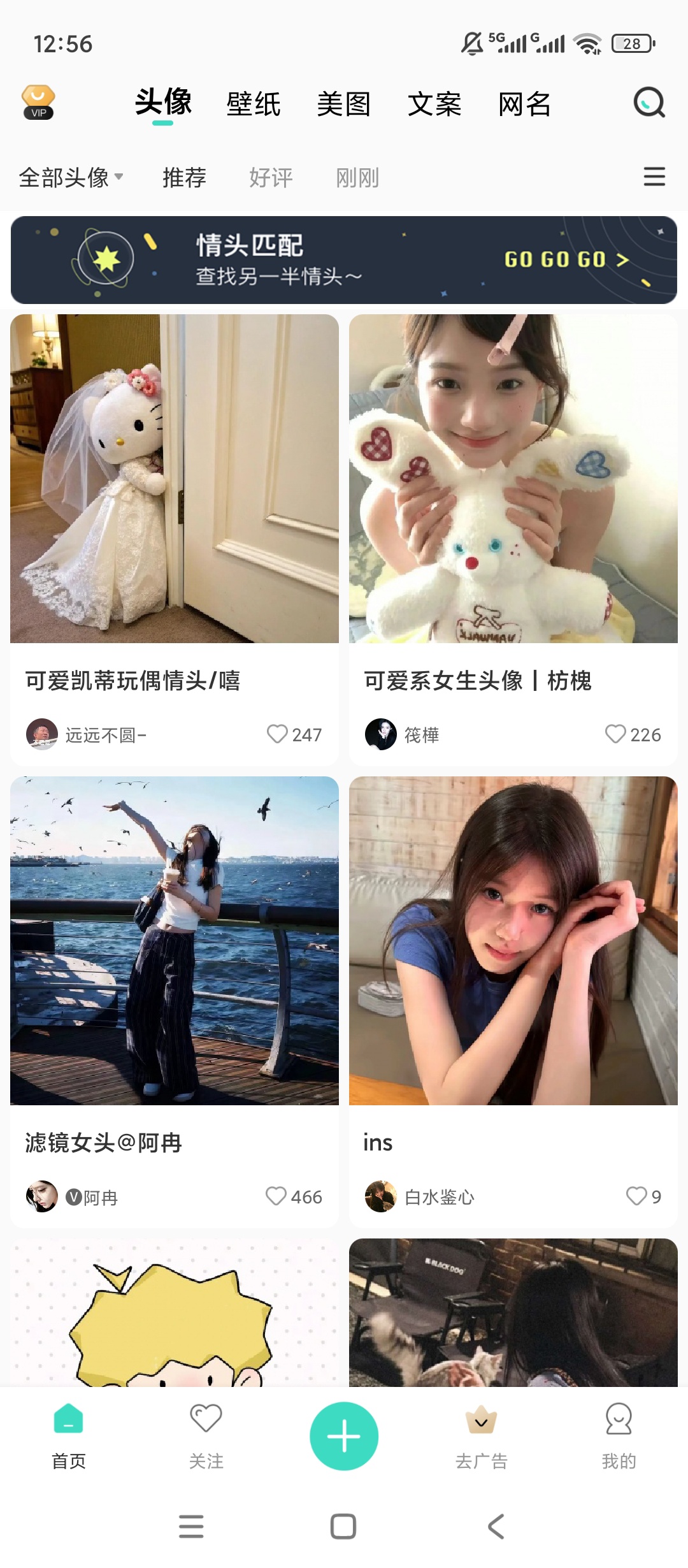Image resolution: width=688 pixels, height=1568 pixels.
Task: Tap the system back button
Action: pos(496,1527)
